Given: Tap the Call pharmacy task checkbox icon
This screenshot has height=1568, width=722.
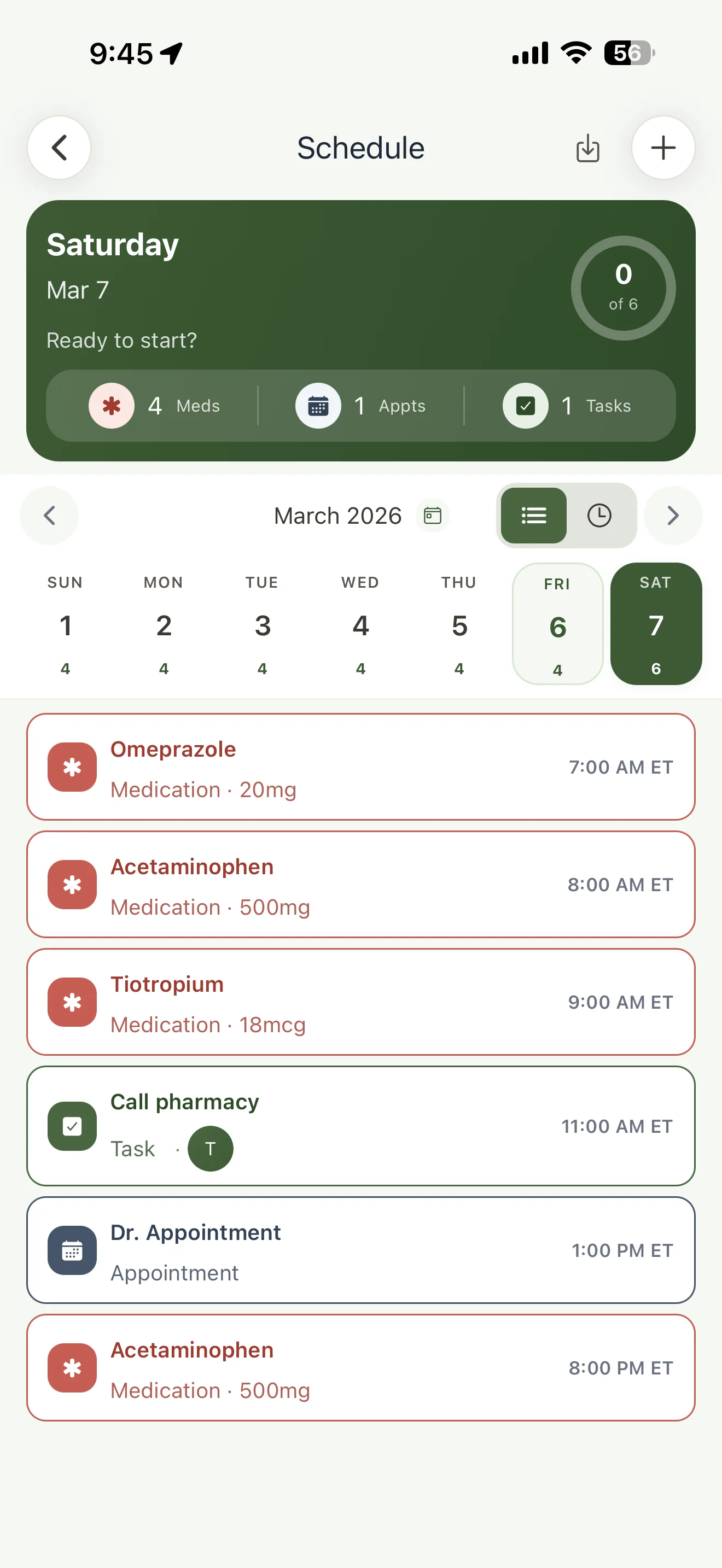Looking at the screenshot, I should coord(71,1126).
